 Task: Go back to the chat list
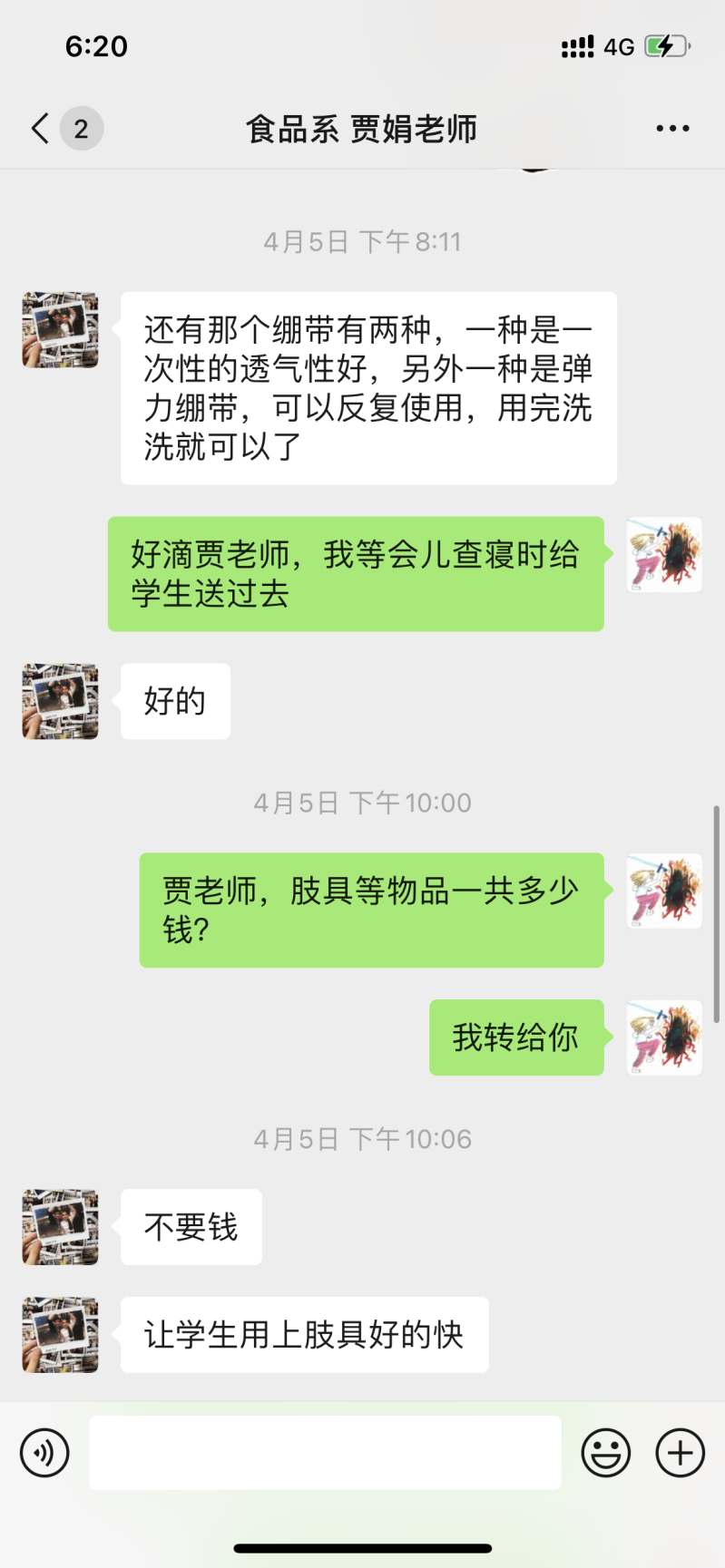pyautogui.click(x=41, y=129)
